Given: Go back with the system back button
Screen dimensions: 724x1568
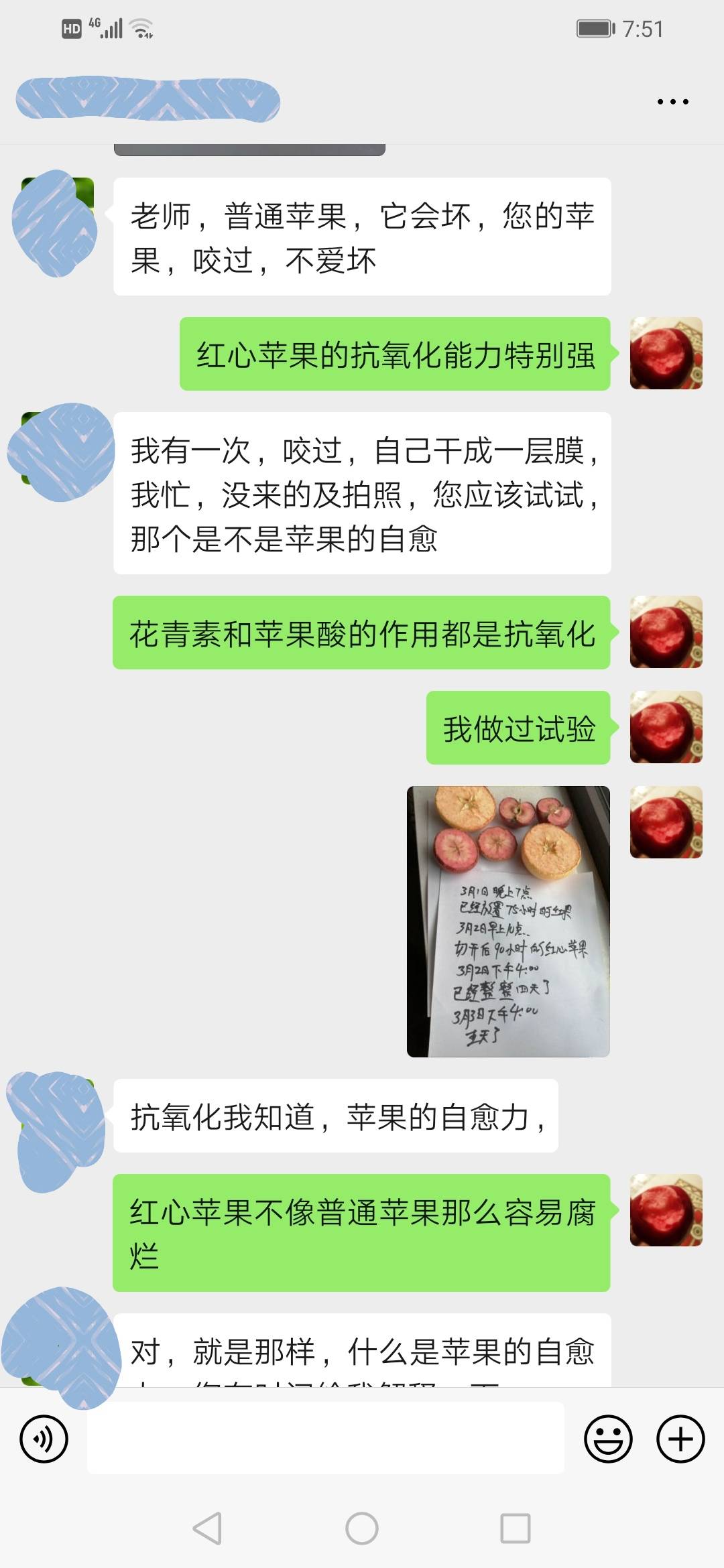Looking at the screenshot, I should coord(207,1528).
